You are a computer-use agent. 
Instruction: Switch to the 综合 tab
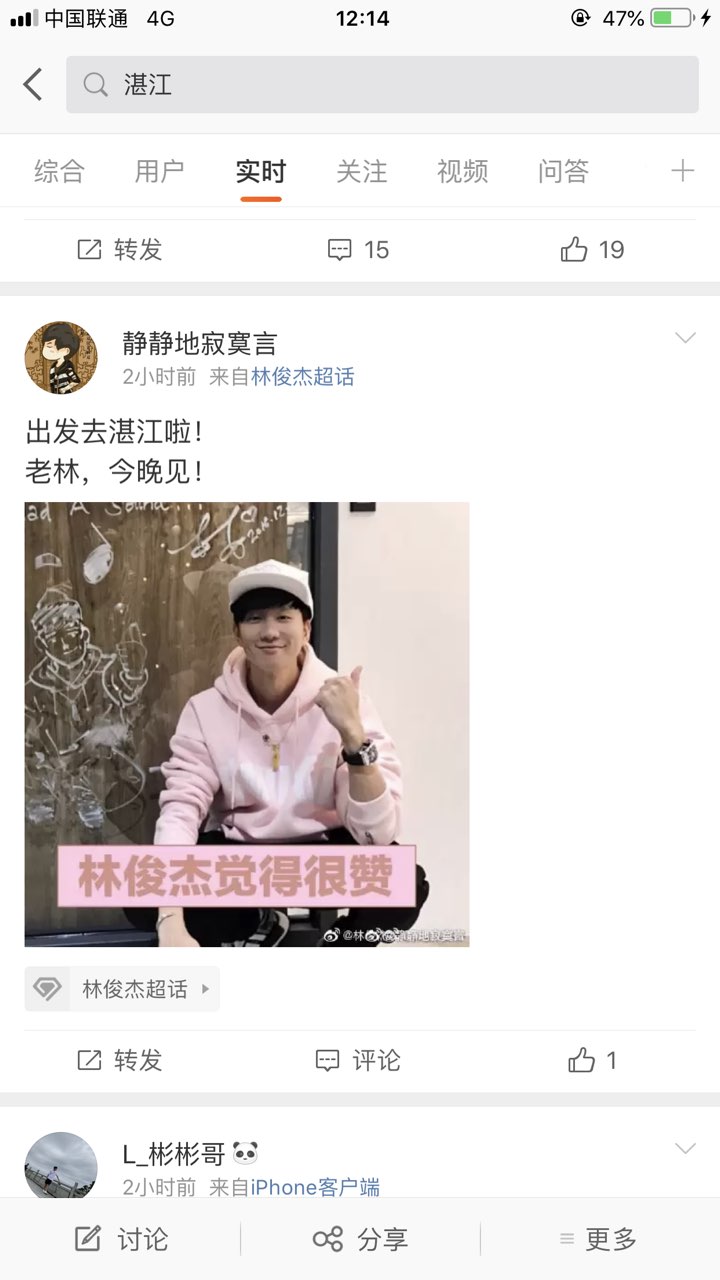(59, 171)
